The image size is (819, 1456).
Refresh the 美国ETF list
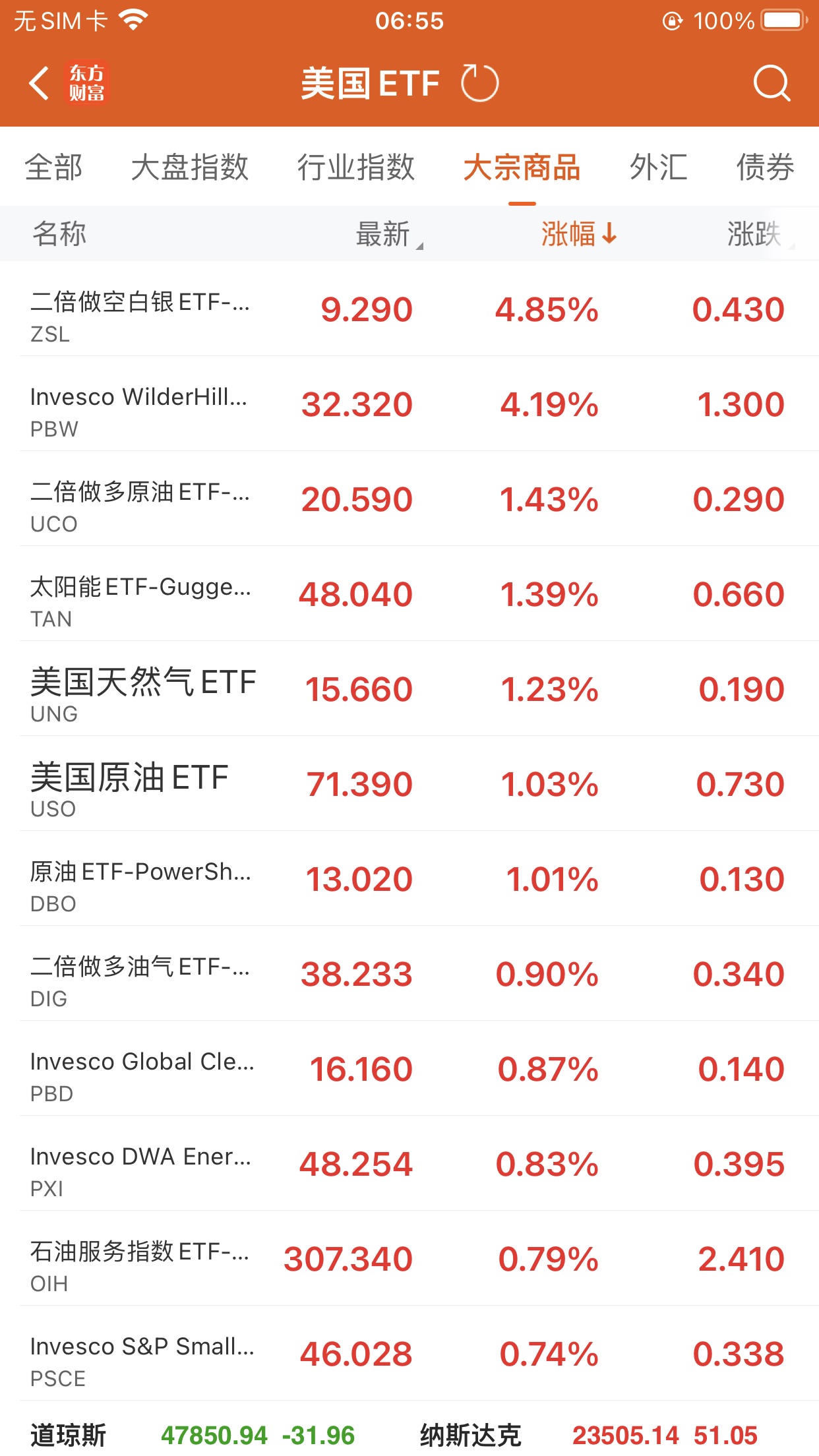click(x=479, y=84)
